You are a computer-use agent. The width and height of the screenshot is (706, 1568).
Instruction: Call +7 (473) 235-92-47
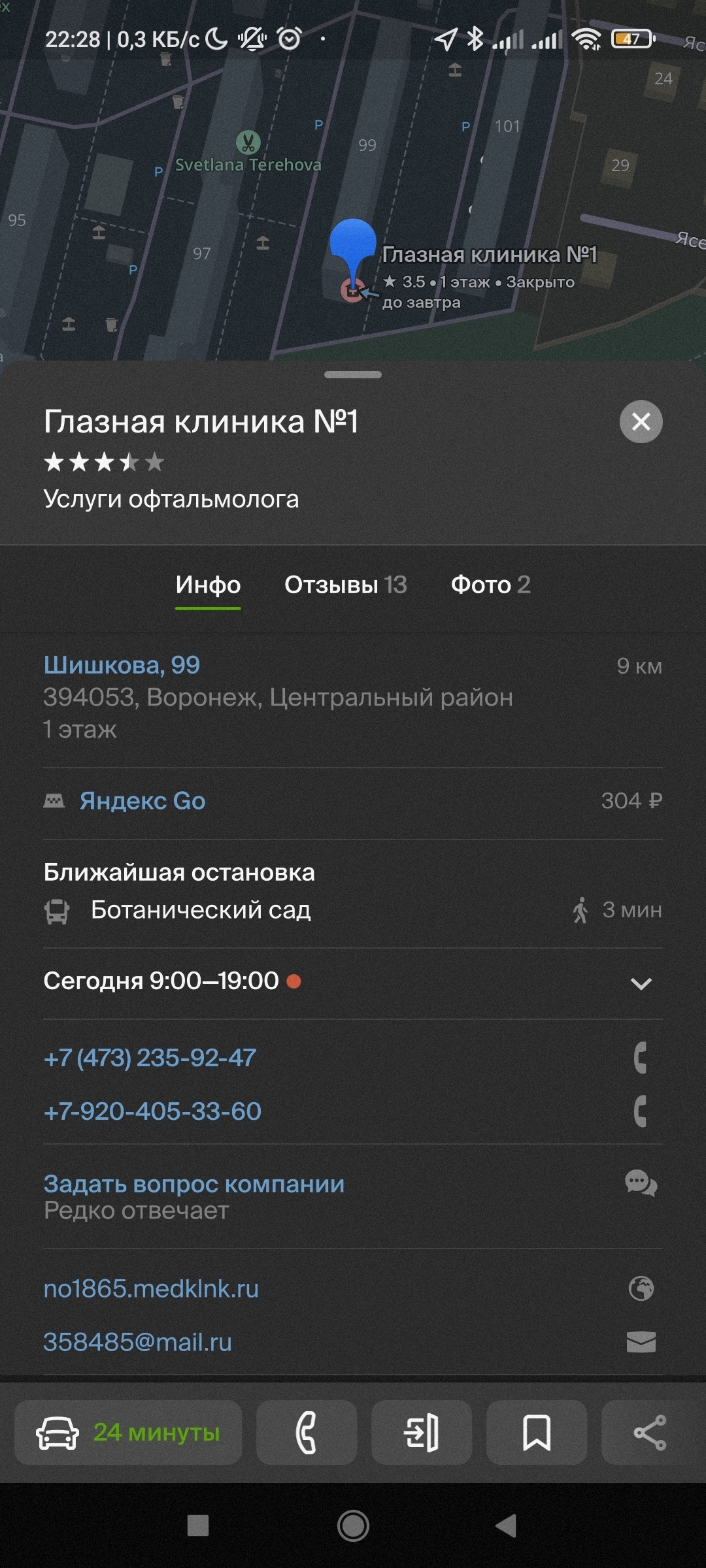150,1058
